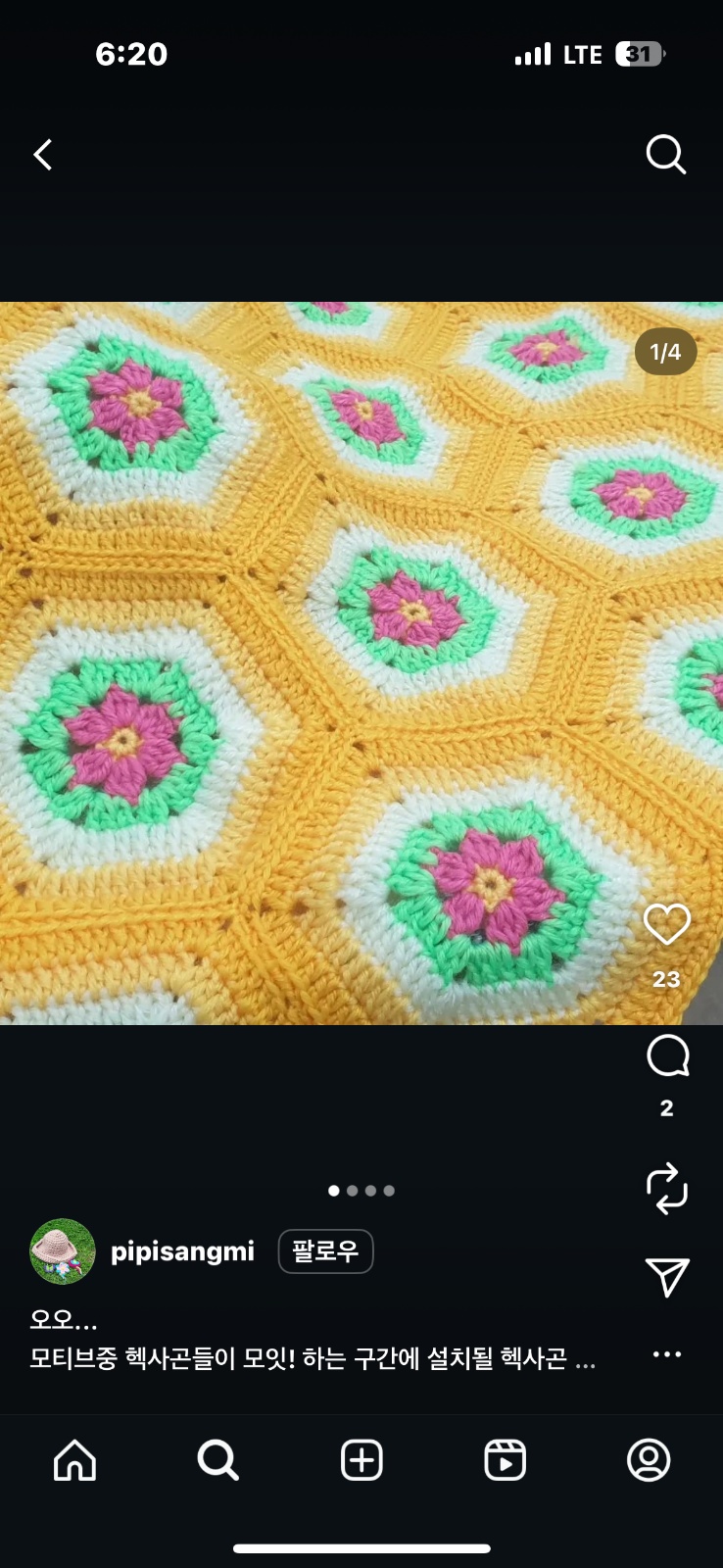Expand the truncated caption text
Screen dimensions: 723x1568
pyautogui.click(x=584, y=1360)
